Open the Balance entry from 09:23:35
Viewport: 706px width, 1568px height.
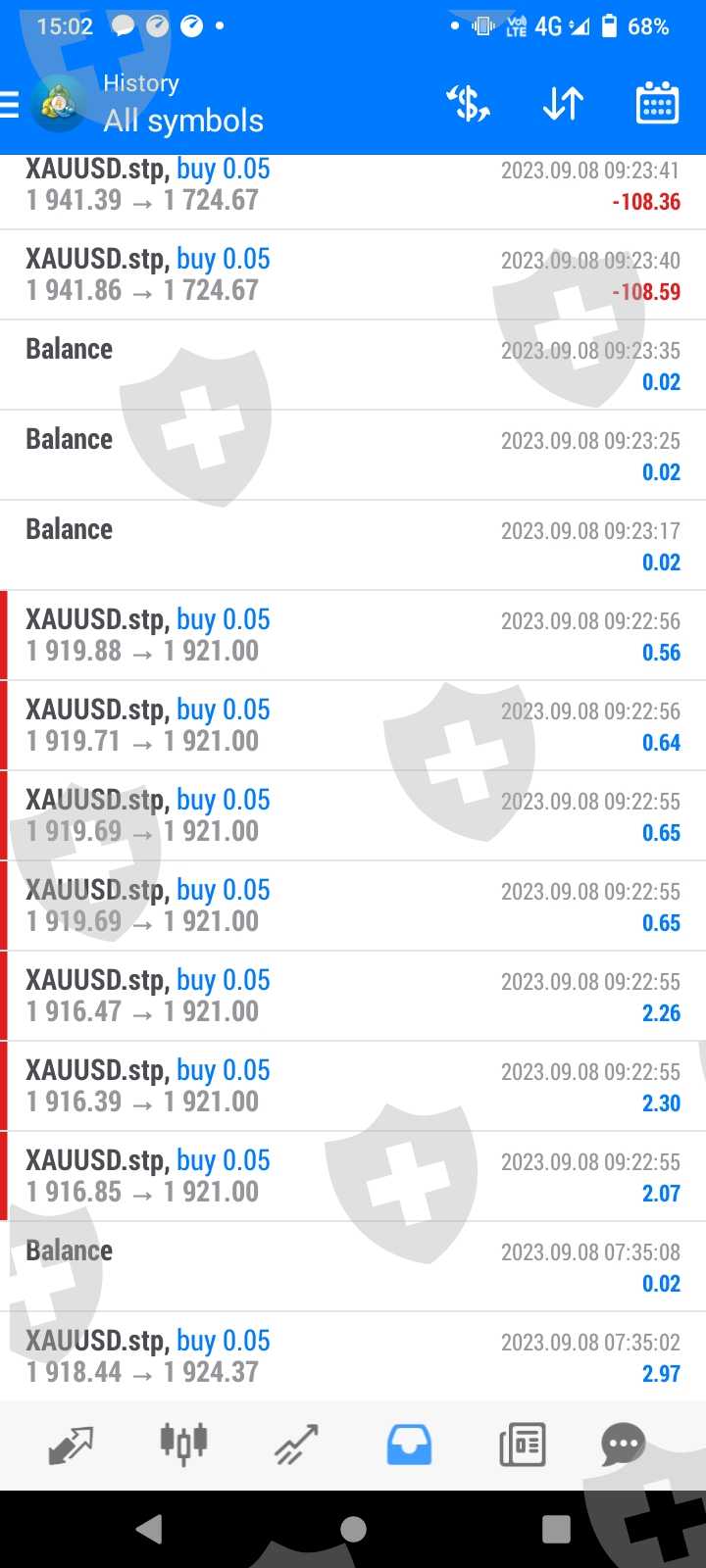[x=353, y=366]
